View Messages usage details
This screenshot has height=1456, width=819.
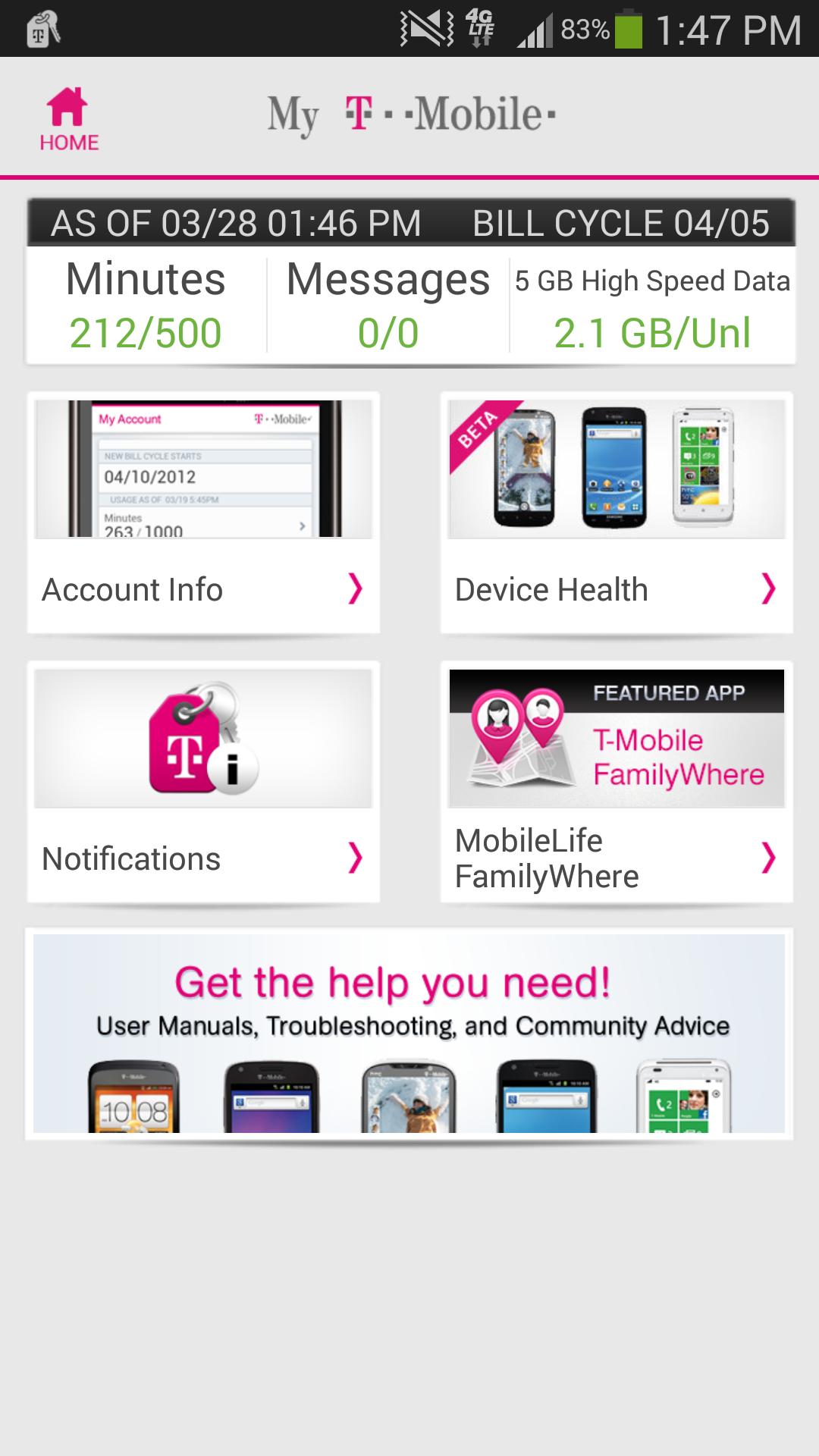(388, 306)
